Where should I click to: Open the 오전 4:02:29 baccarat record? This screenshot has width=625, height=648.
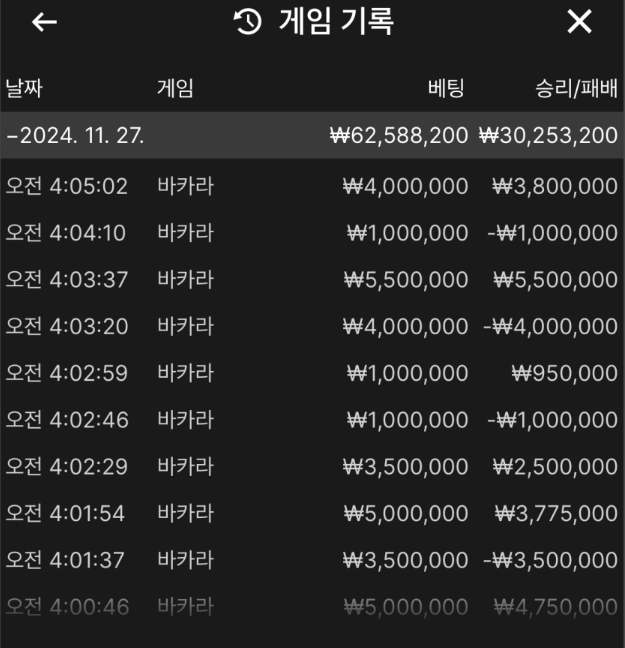tap(312, 466)
